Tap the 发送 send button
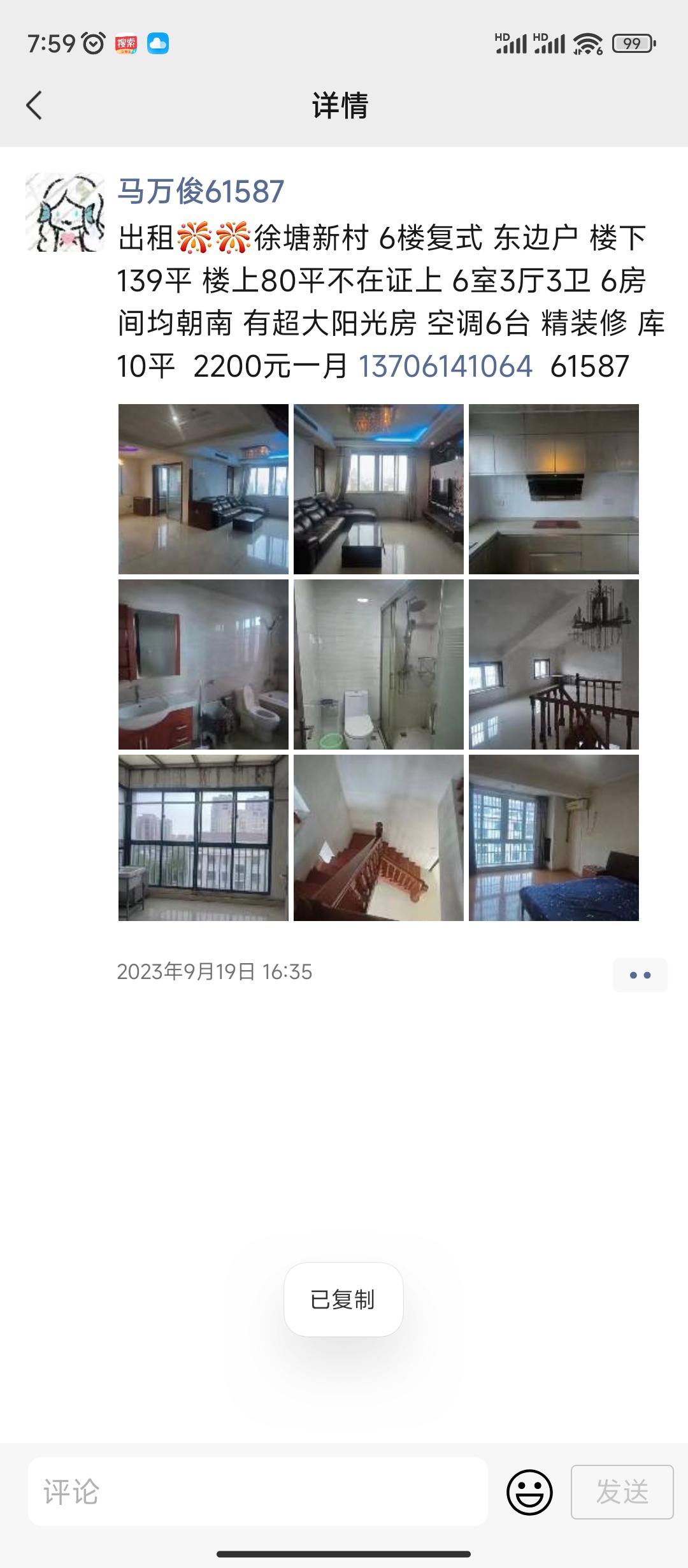688x1568 pixels. tap(622, 1492)
